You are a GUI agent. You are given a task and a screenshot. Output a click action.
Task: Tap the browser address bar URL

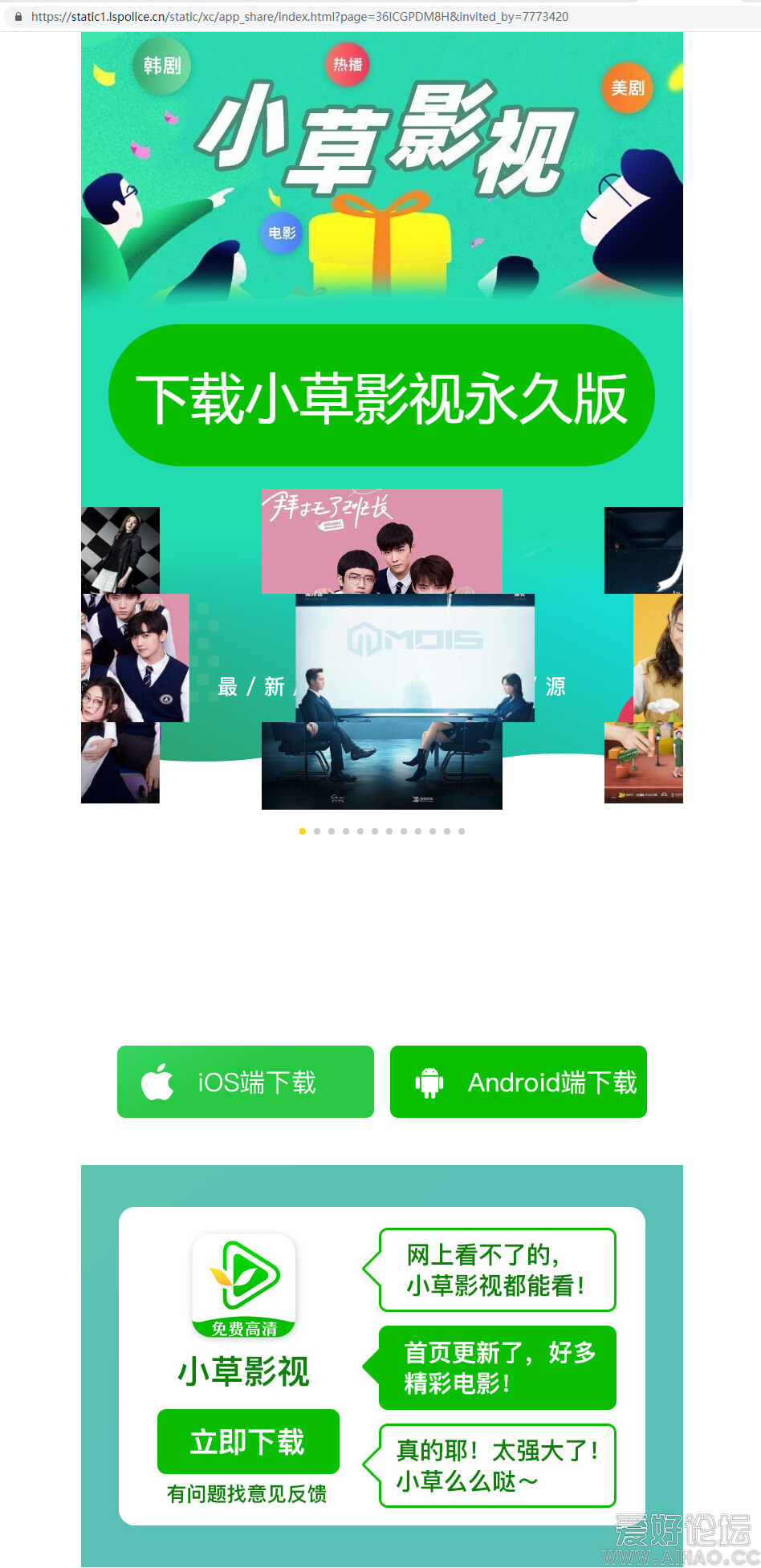[299, 16]
